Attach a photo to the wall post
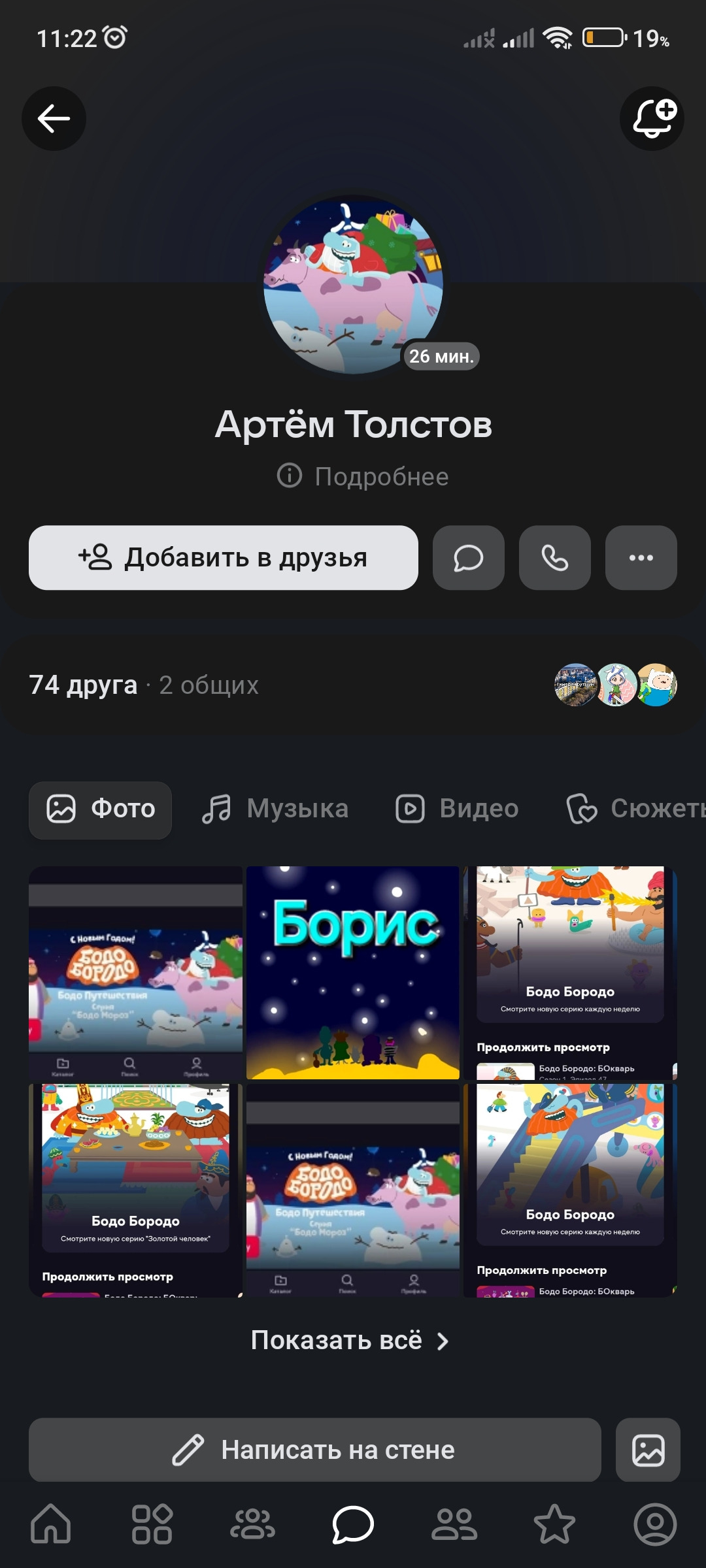 (648, 1450)
